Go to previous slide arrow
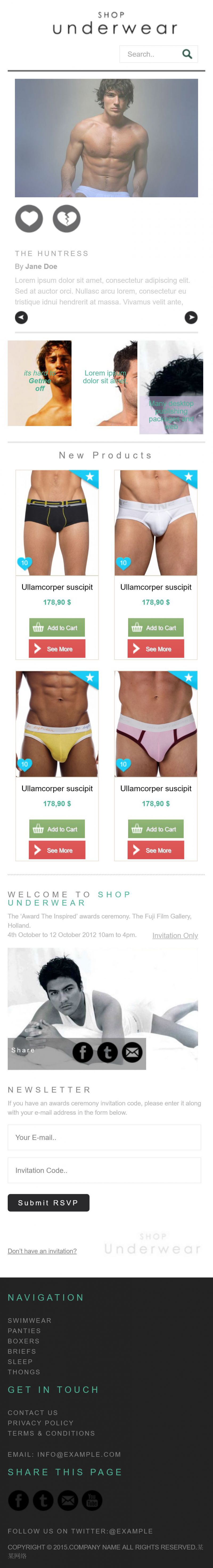The height and width of the screenshot is (1568, 213). click(21, 317)
